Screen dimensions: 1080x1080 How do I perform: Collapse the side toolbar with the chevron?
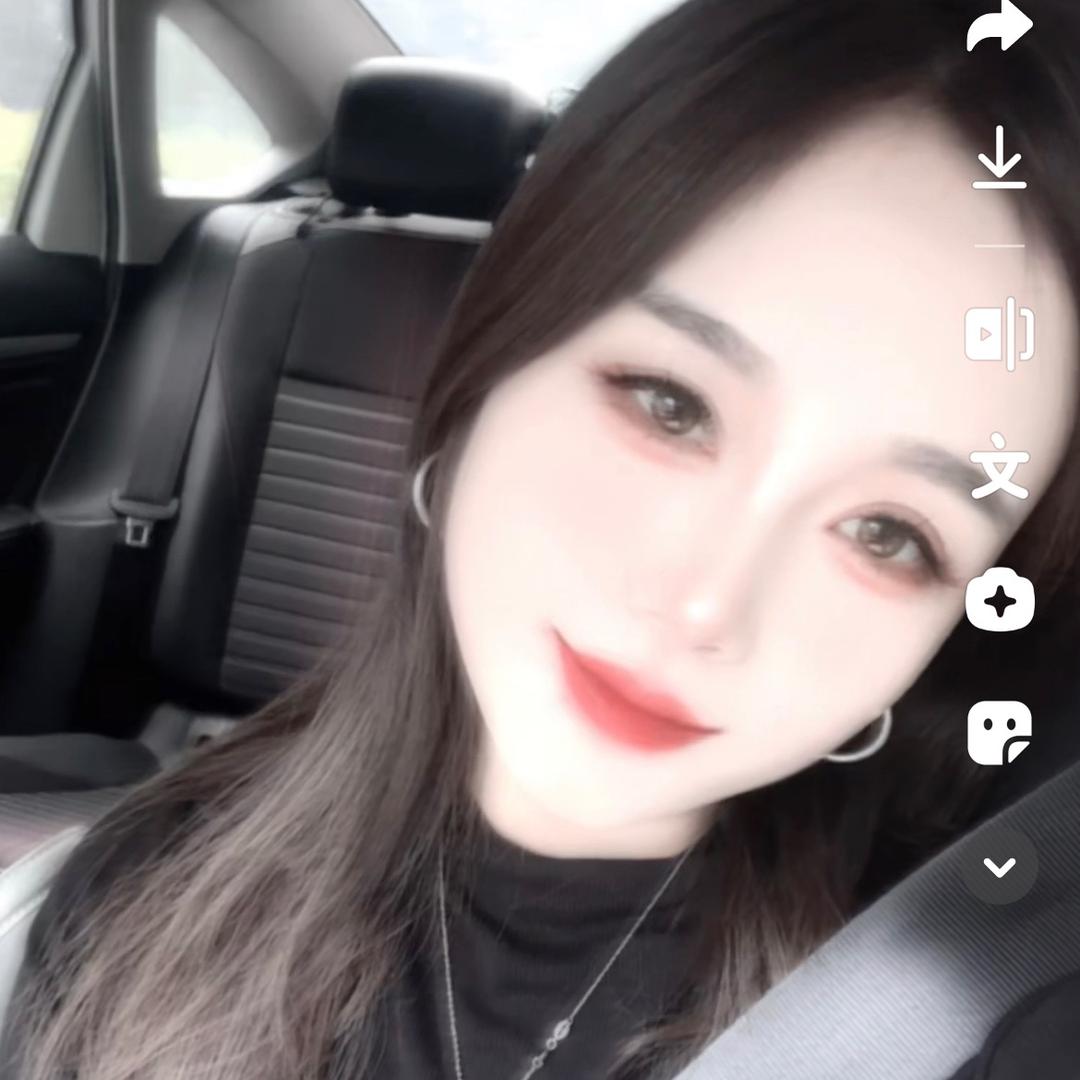(x=999, y=867)
